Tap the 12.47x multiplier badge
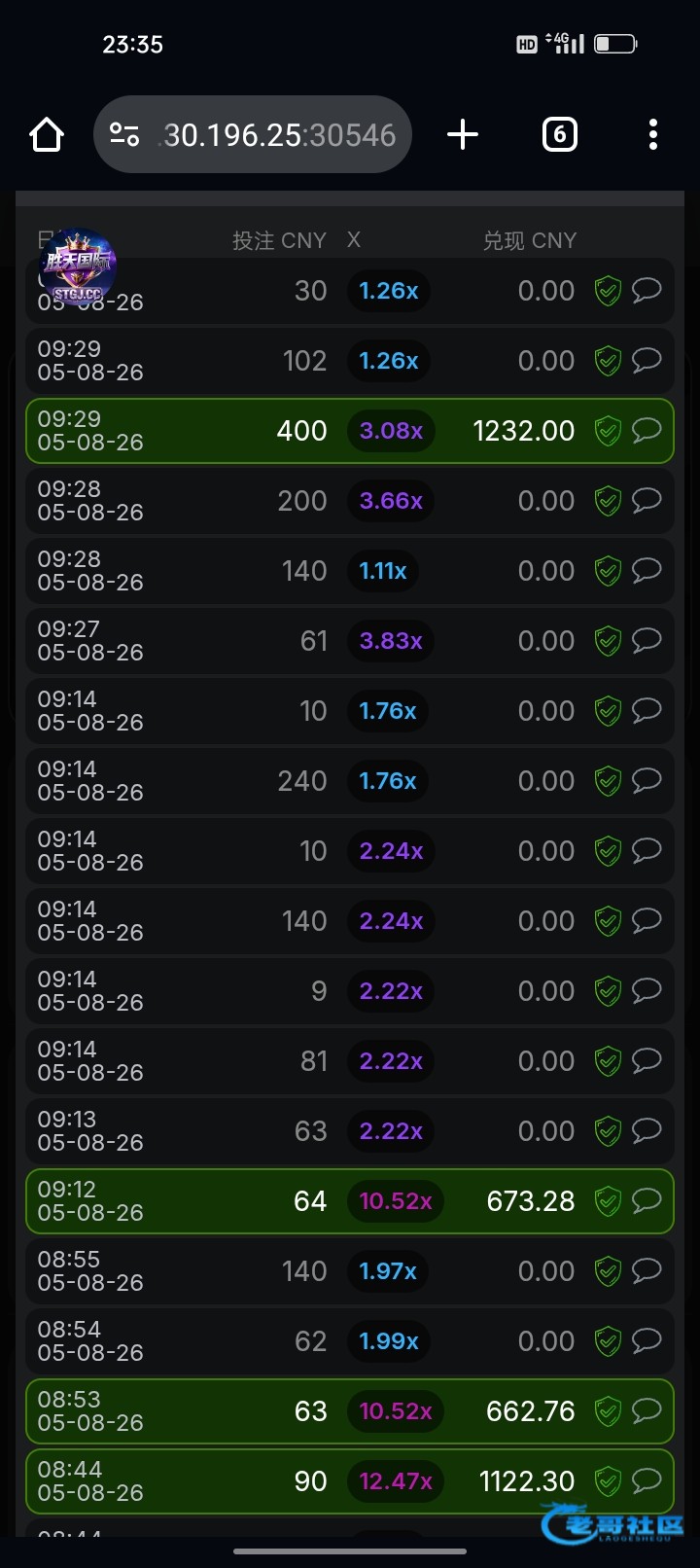The height and width of the screenshot is (1568, 700). (396, 1481)
